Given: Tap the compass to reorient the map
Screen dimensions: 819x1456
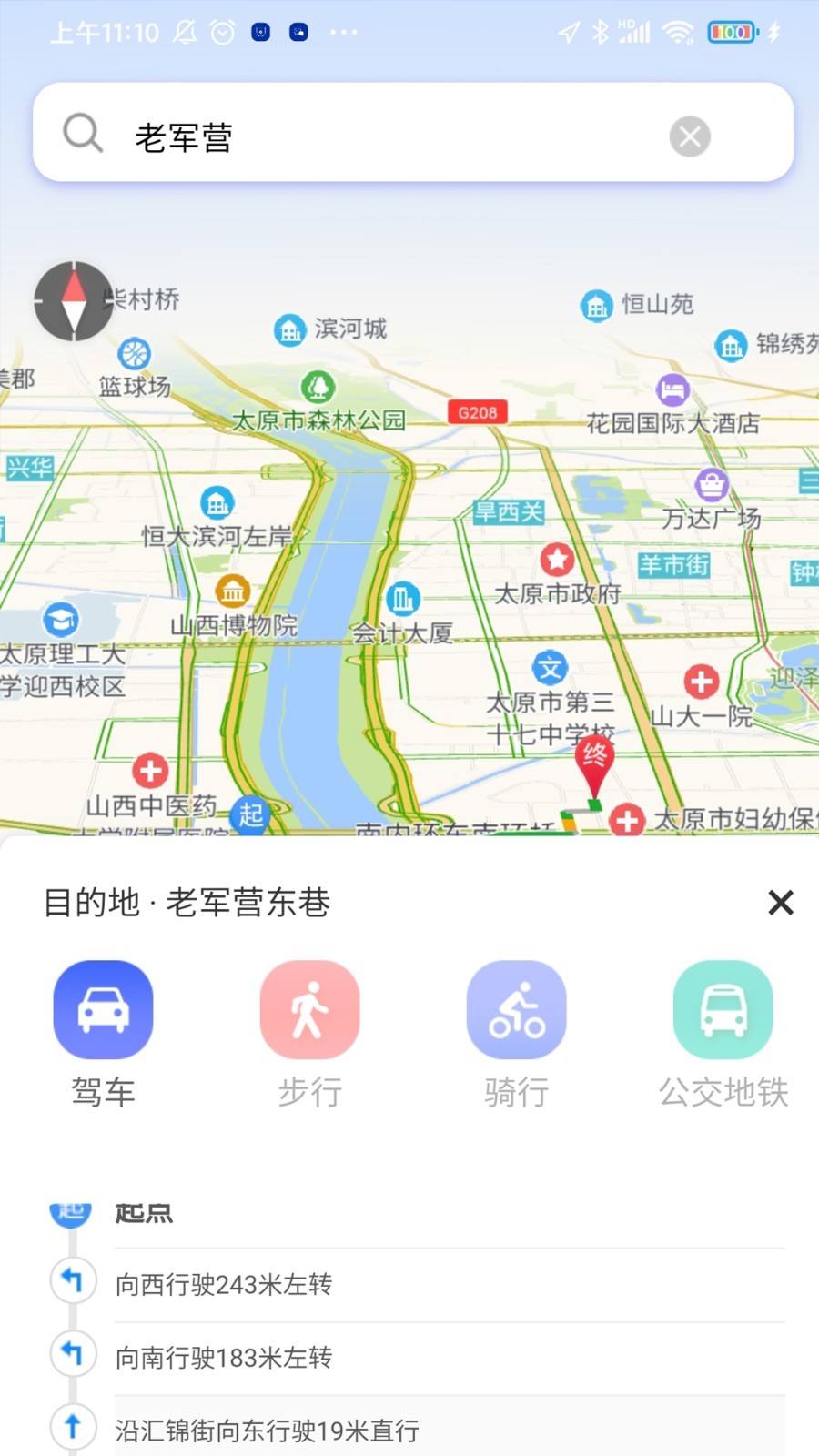Looking at the screenshot, I should pos(74,301).
